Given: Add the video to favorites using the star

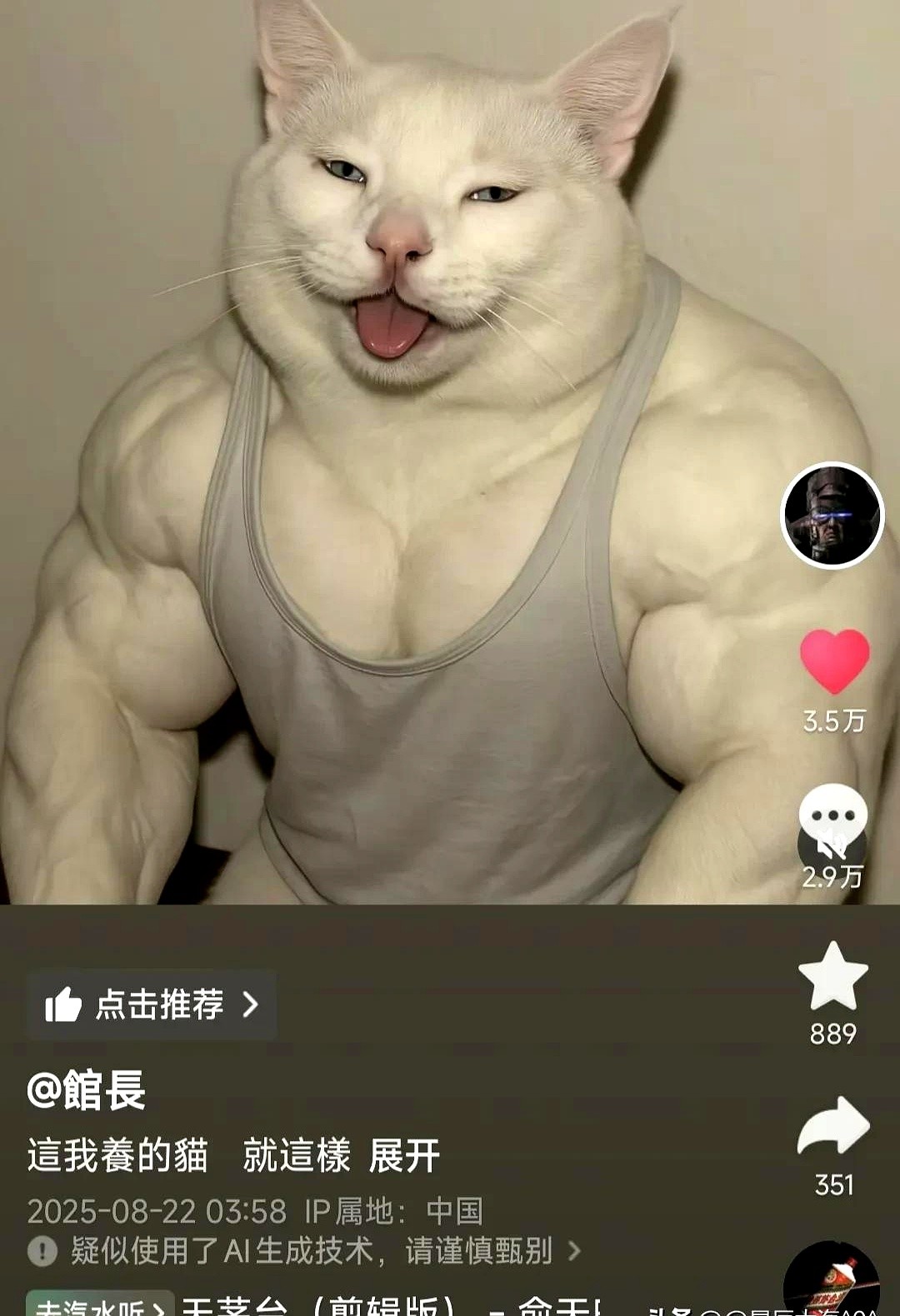Looking at the screenshot, I should click(832, 976).
